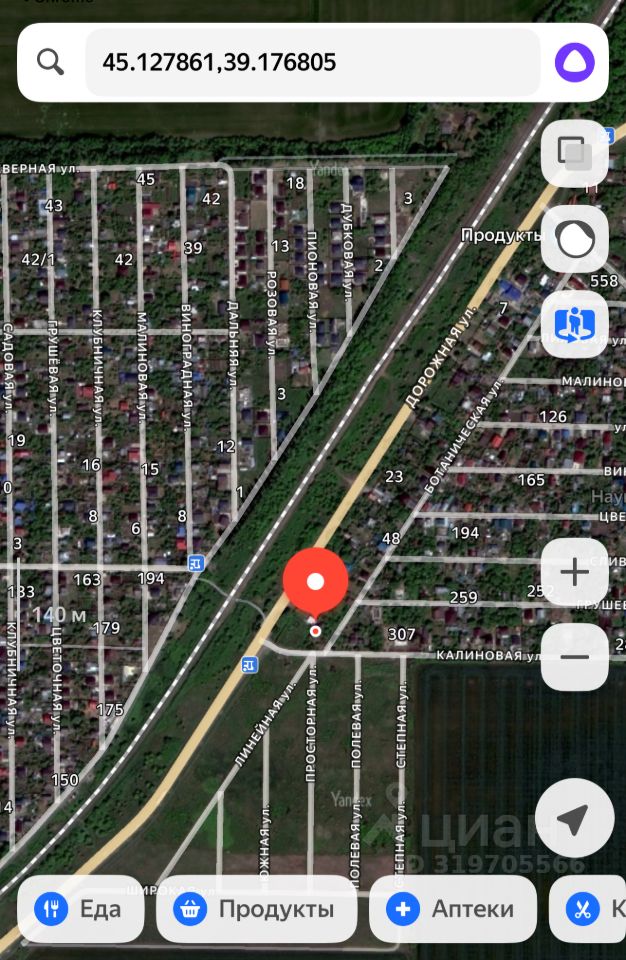Open the Продукты shop label on map

click(500, 236)
